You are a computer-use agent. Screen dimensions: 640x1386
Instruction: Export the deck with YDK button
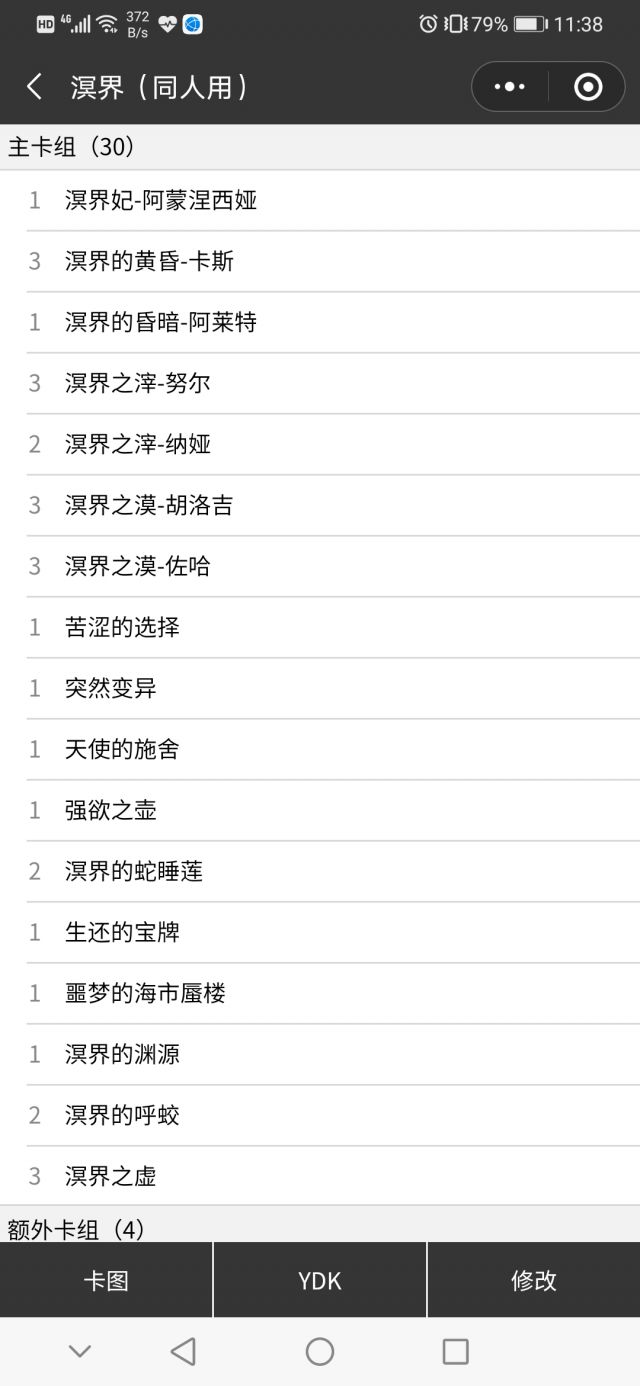click(x=320, y=1280)
